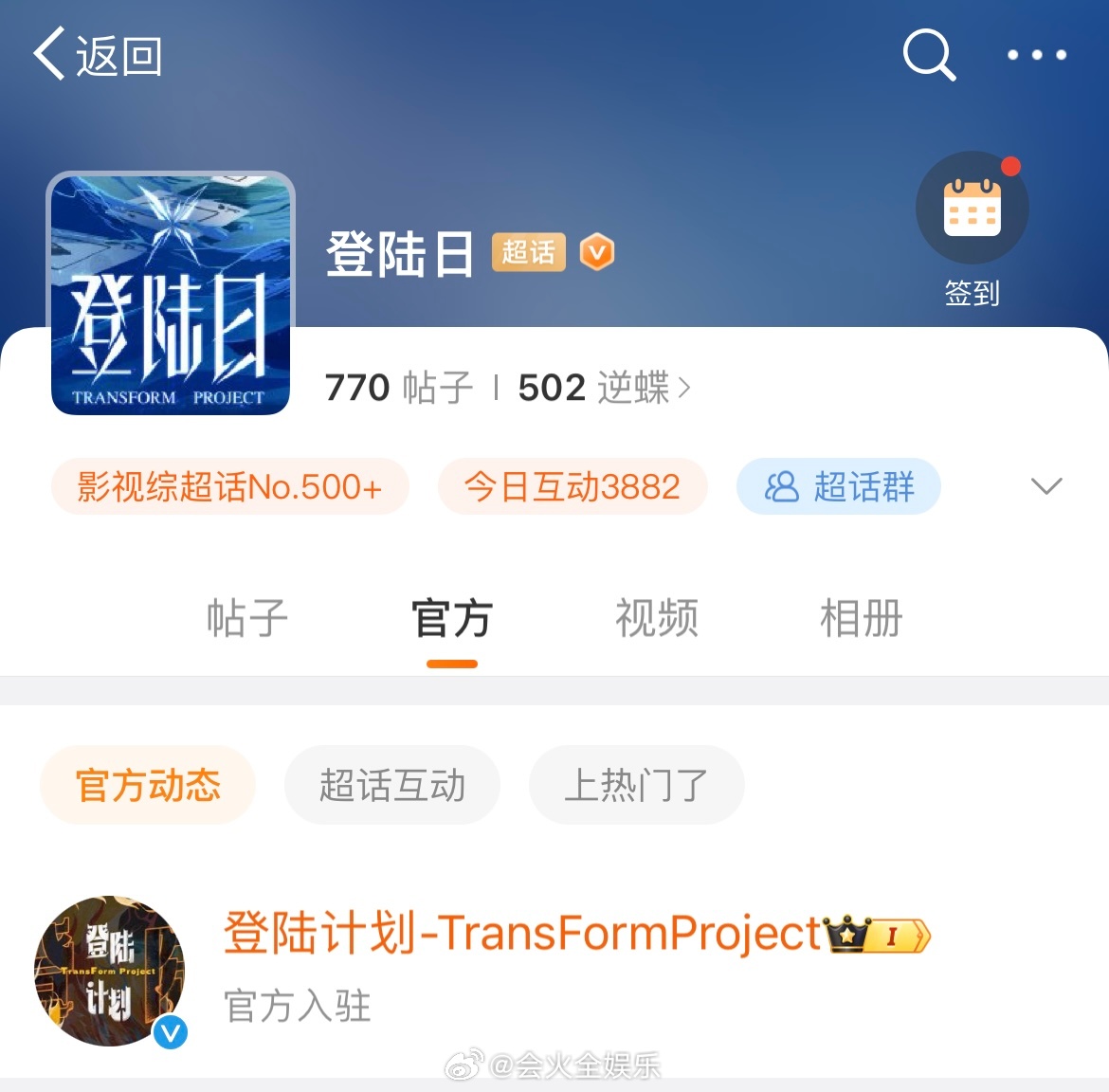Expand the chip row with the down chevron
Image resolution: width=1109 pixels, height=1092 pixels.
1046,487
